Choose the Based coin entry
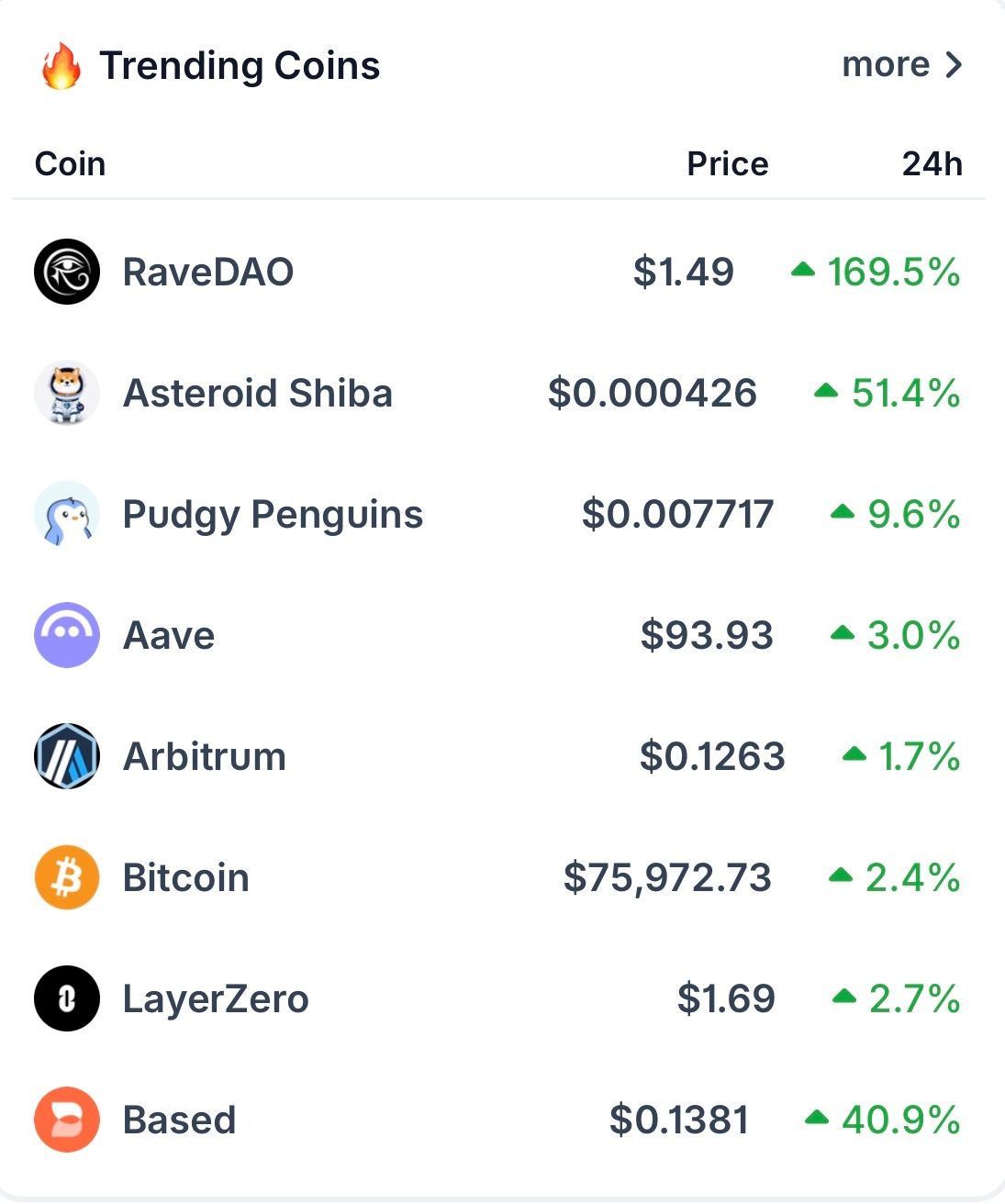The image size is (1005, 1204). pos(180,1120)
